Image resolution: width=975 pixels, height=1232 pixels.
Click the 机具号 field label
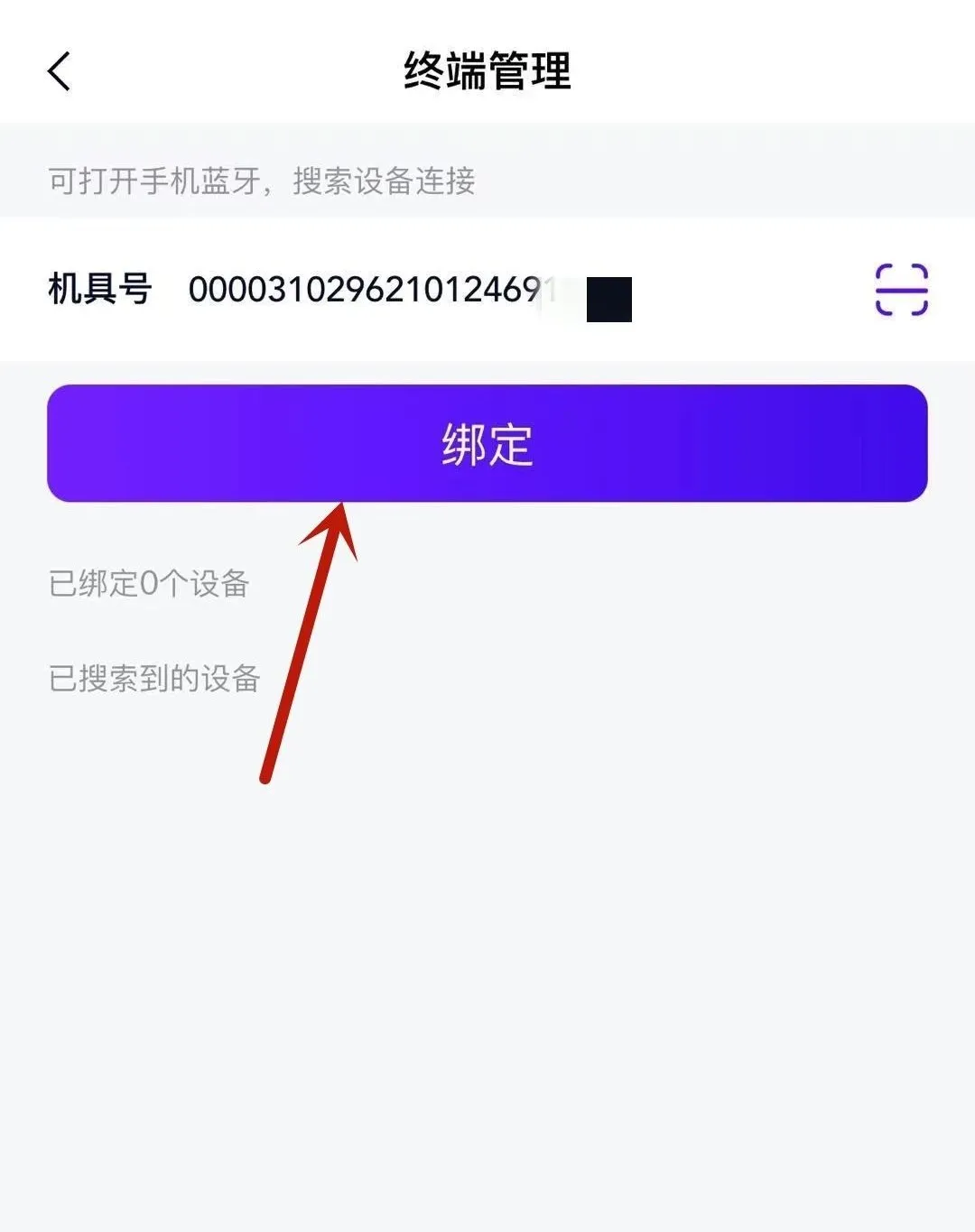point(101,291)
